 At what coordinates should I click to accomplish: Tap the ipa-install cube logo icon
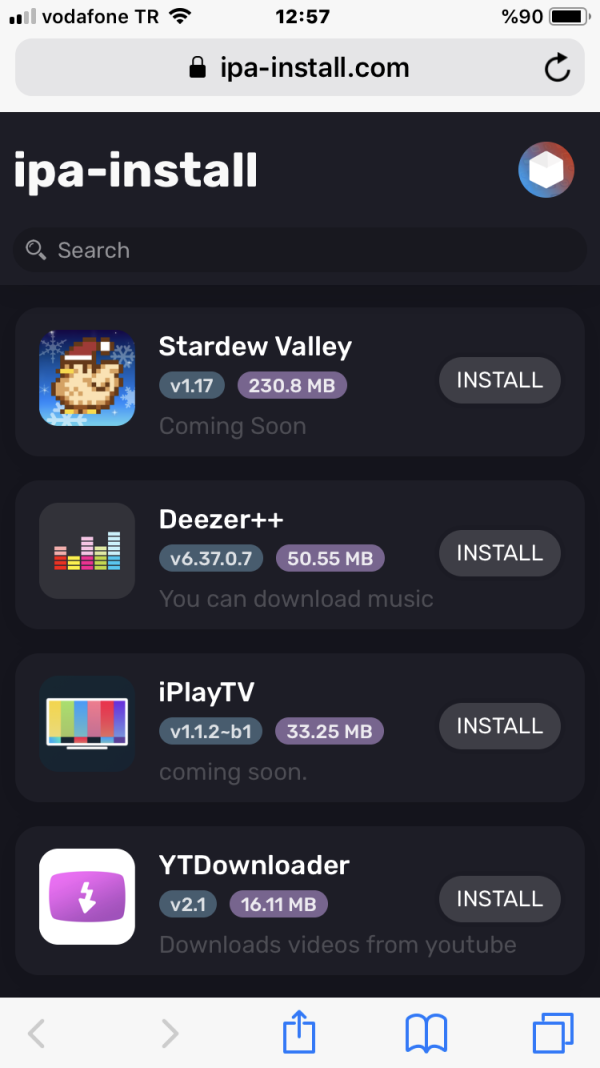tap(546, 170)
